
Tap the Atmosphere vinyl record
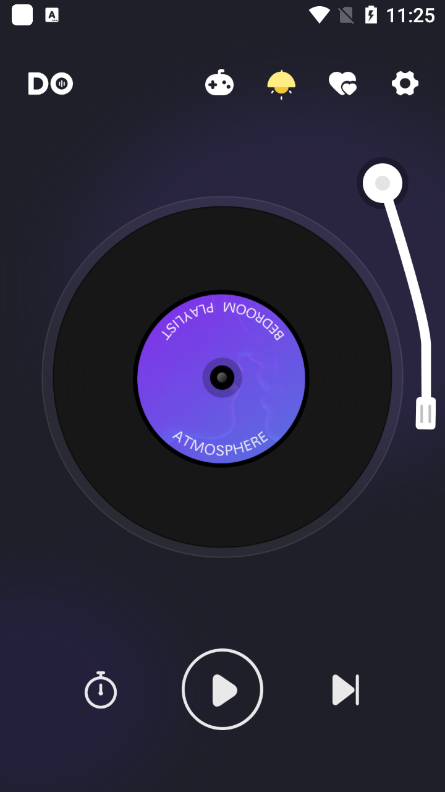(222, 377)
